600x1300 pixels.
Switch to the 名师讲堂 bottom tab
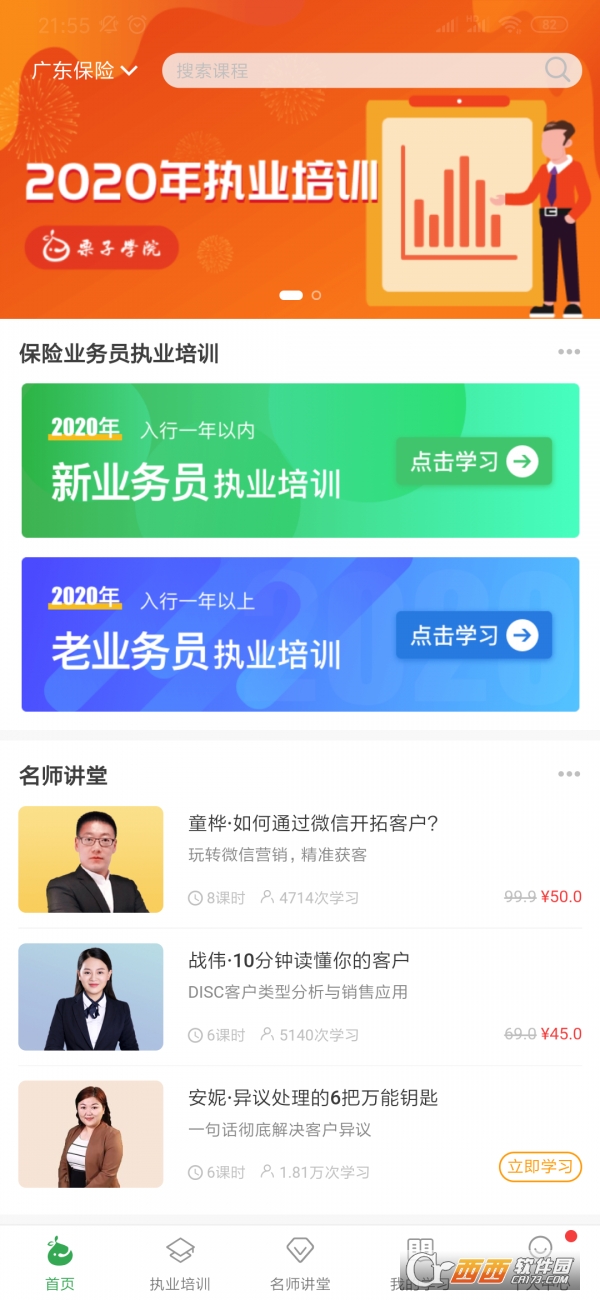[x=300, y=1262]
